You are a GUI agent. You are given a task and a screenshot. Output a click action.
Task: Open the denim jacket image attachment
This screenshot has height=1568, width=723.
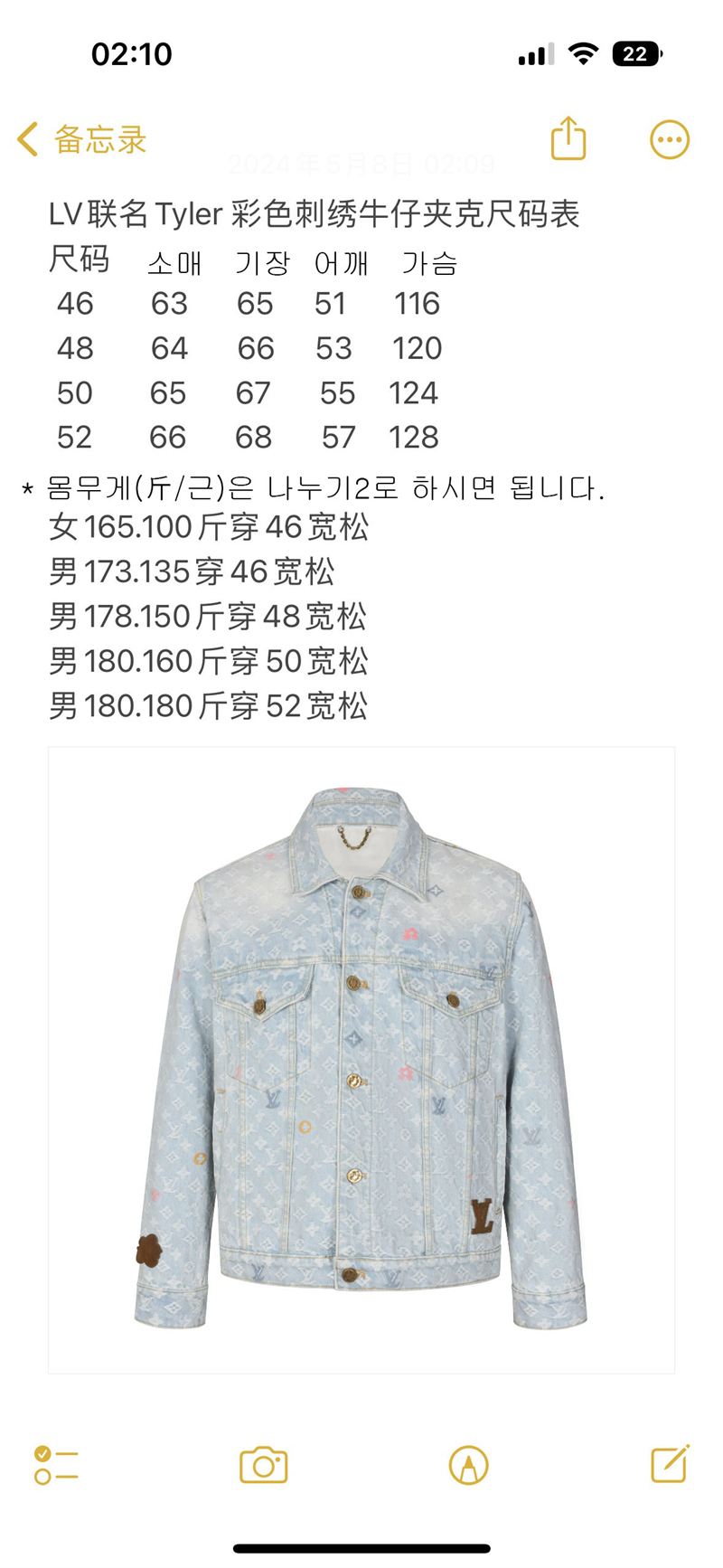tap(361, 1060)
